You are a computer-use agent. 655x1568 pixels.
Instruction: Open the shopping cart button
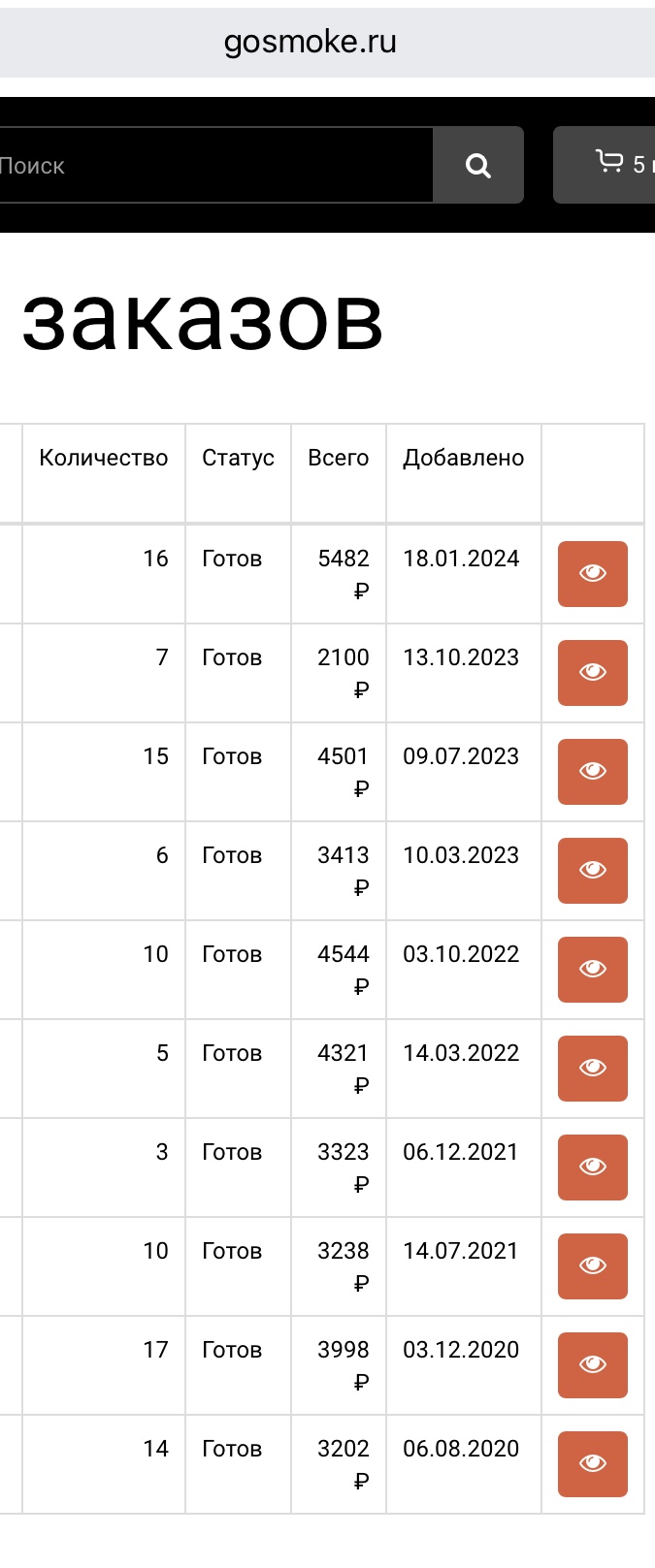pyautogui.click(x=605, y=165)
